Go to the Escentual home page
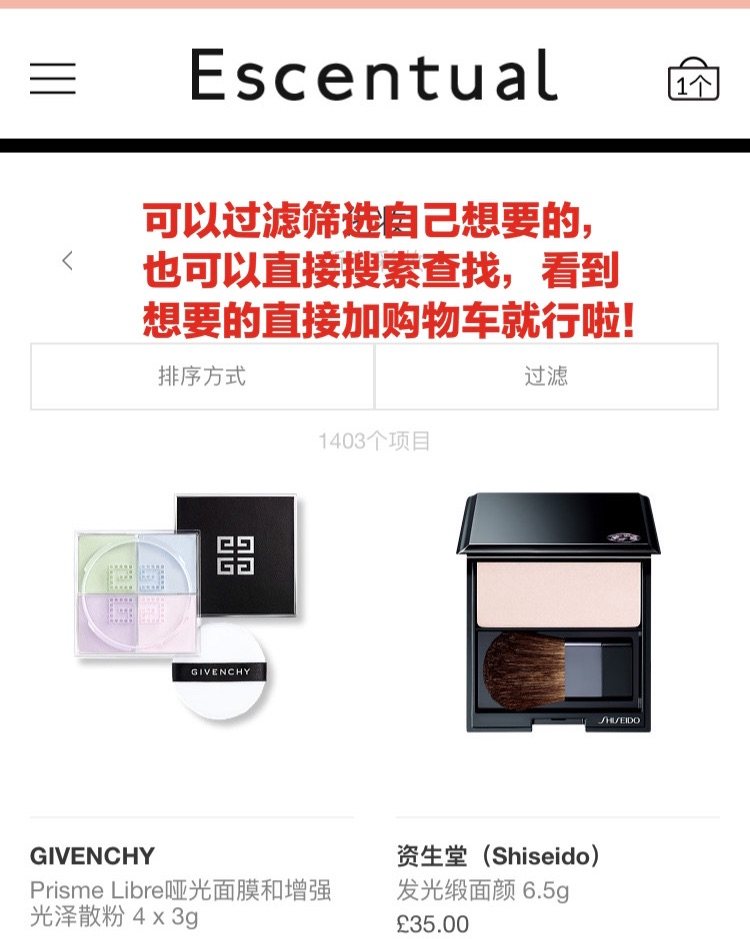Image resolution: width=750 pixels, height=939 pixels. (x=373, y=76)
